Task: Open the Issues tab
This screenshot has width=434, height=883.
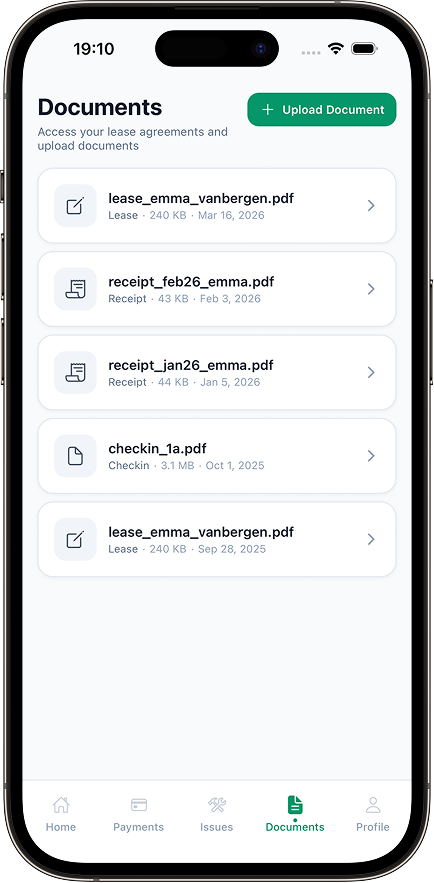Action: tap(217, 814)
